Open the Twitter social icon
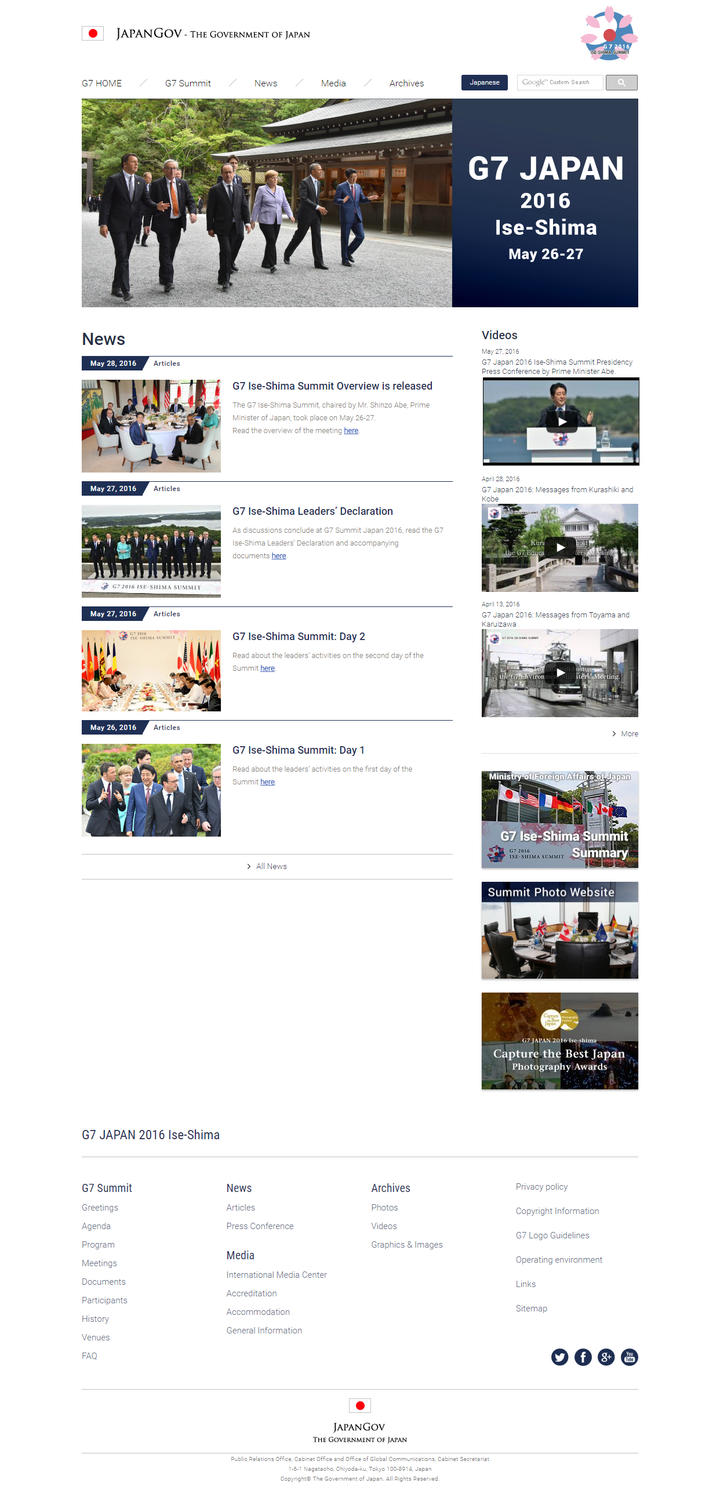720x1501 pixels. pyautogui.click(x=560, y=1357)
